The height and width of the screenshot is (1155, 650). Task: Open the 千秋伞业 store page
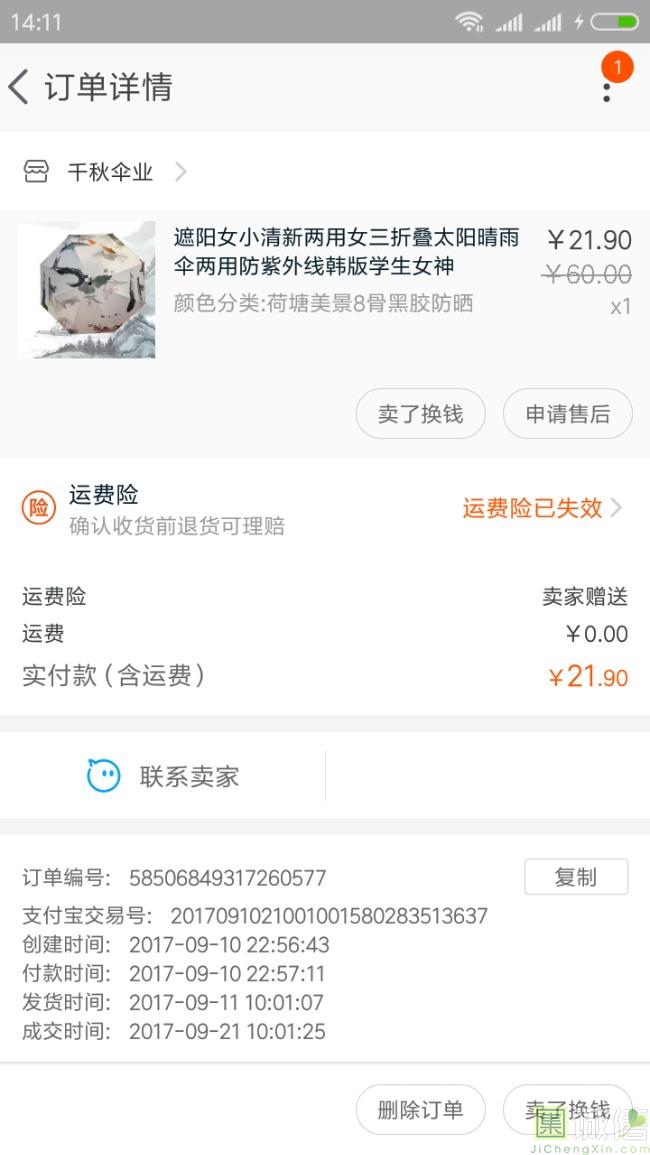[110, 172]
